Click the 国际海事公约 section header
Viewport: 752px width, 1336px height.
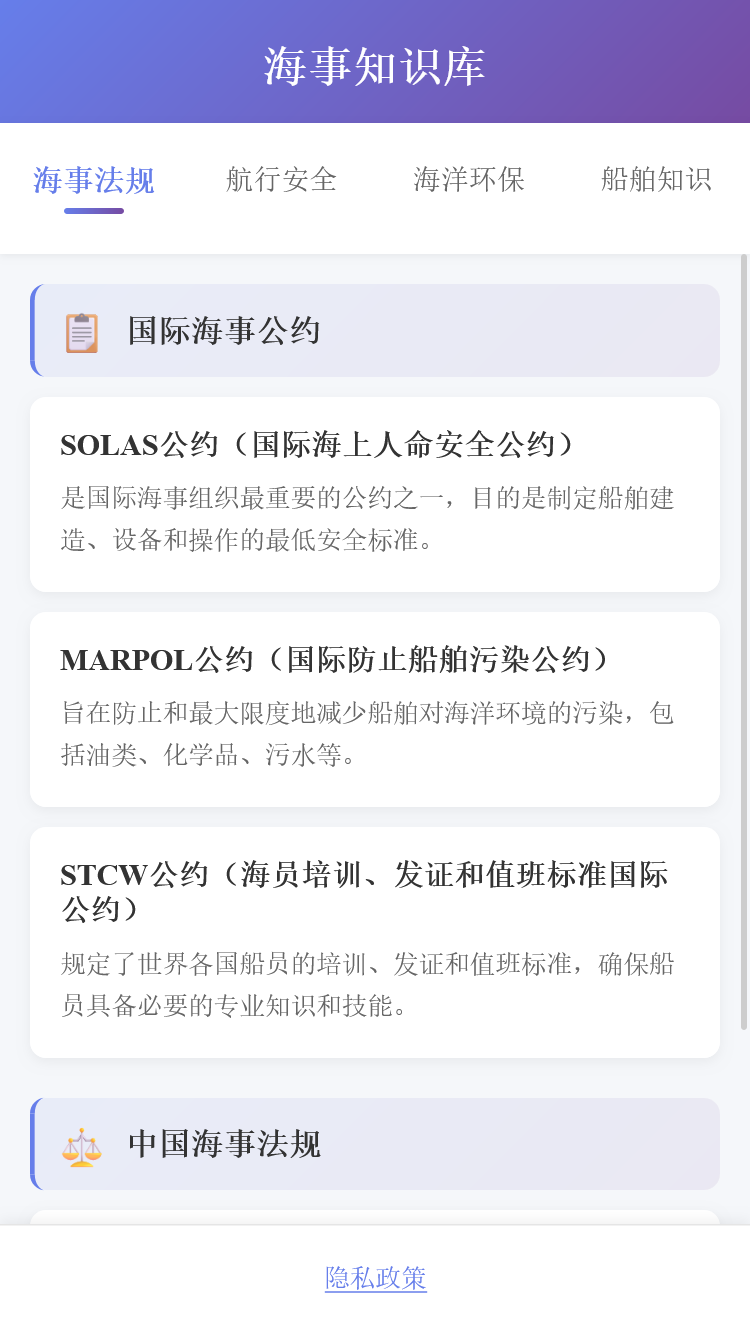point(375,330)
